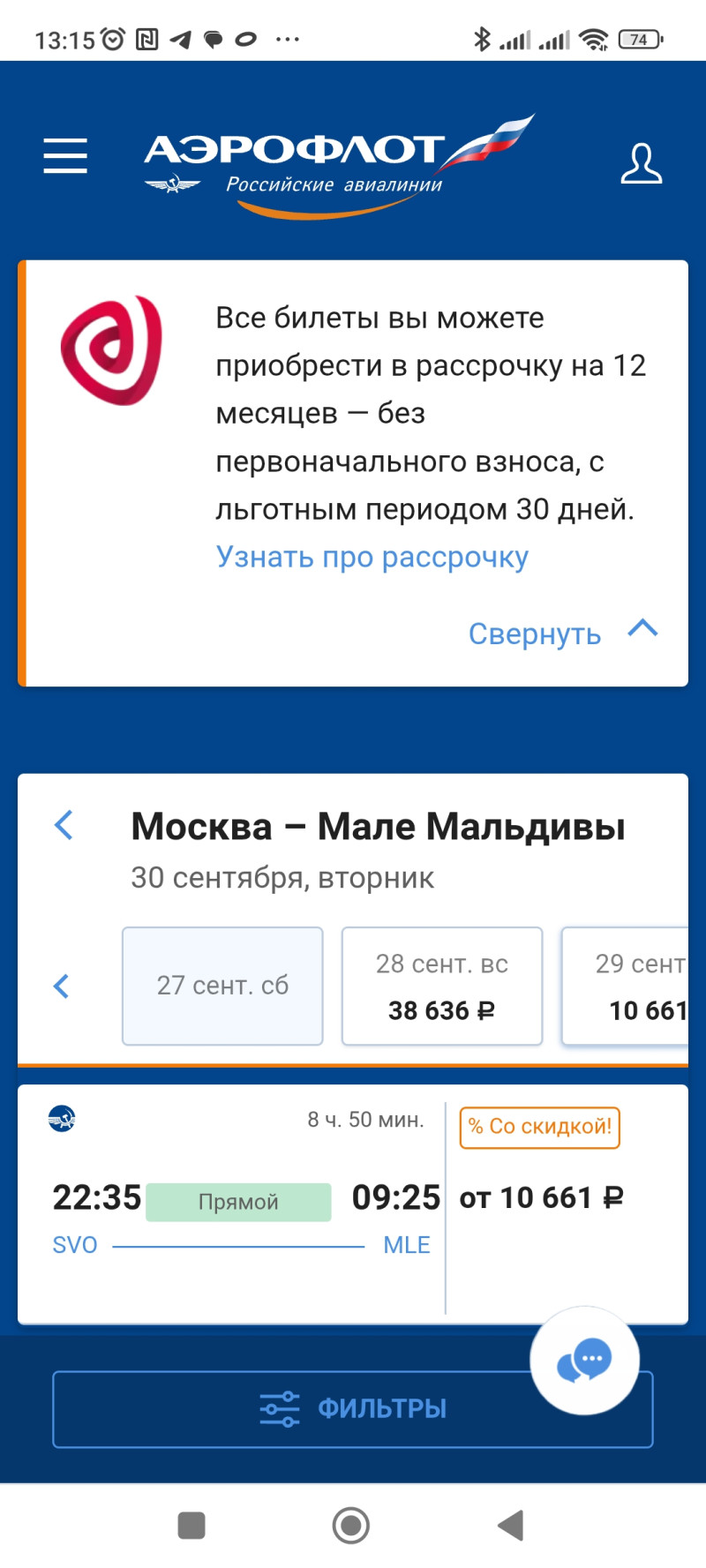Select the 28 сент. вс date

click(441, 986)
